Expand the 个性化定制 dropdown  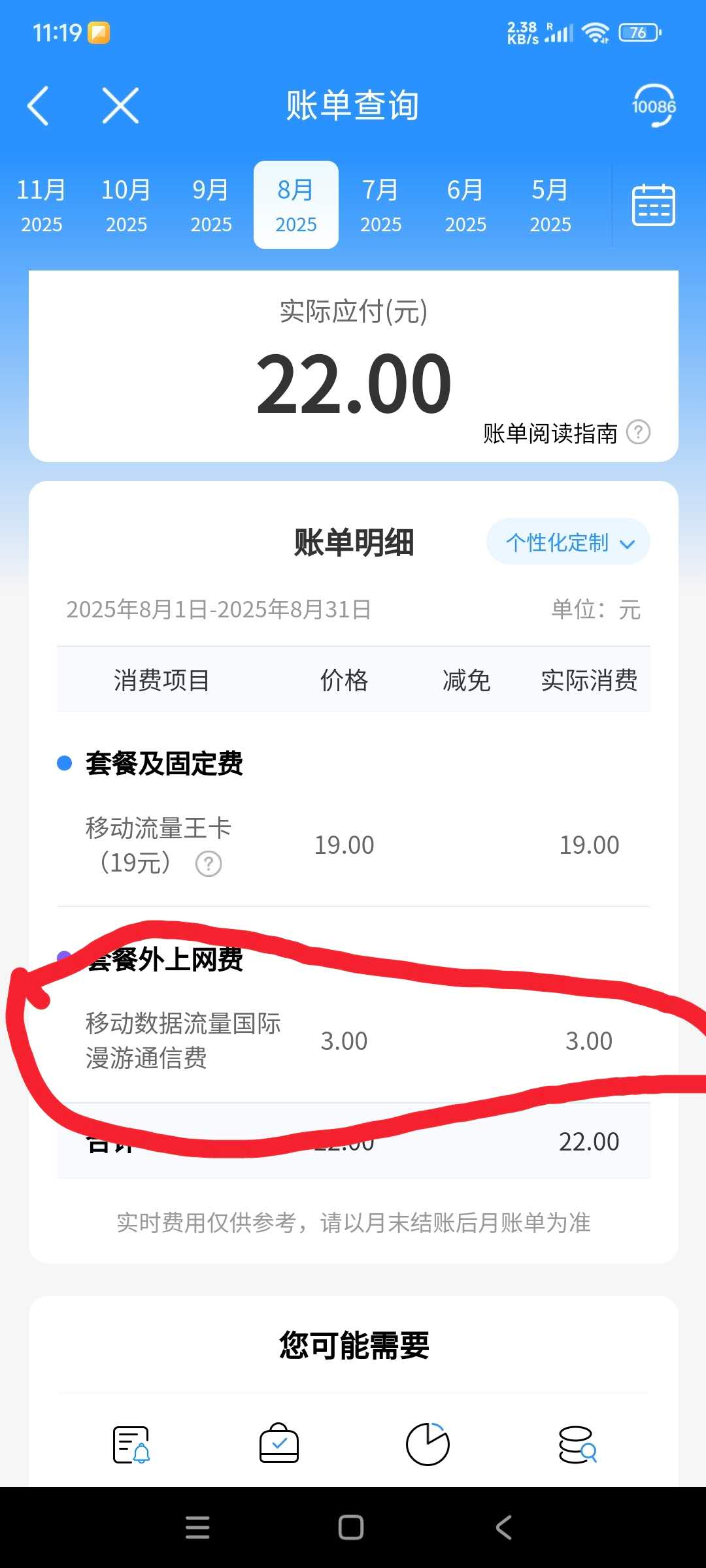coord(568,542)
